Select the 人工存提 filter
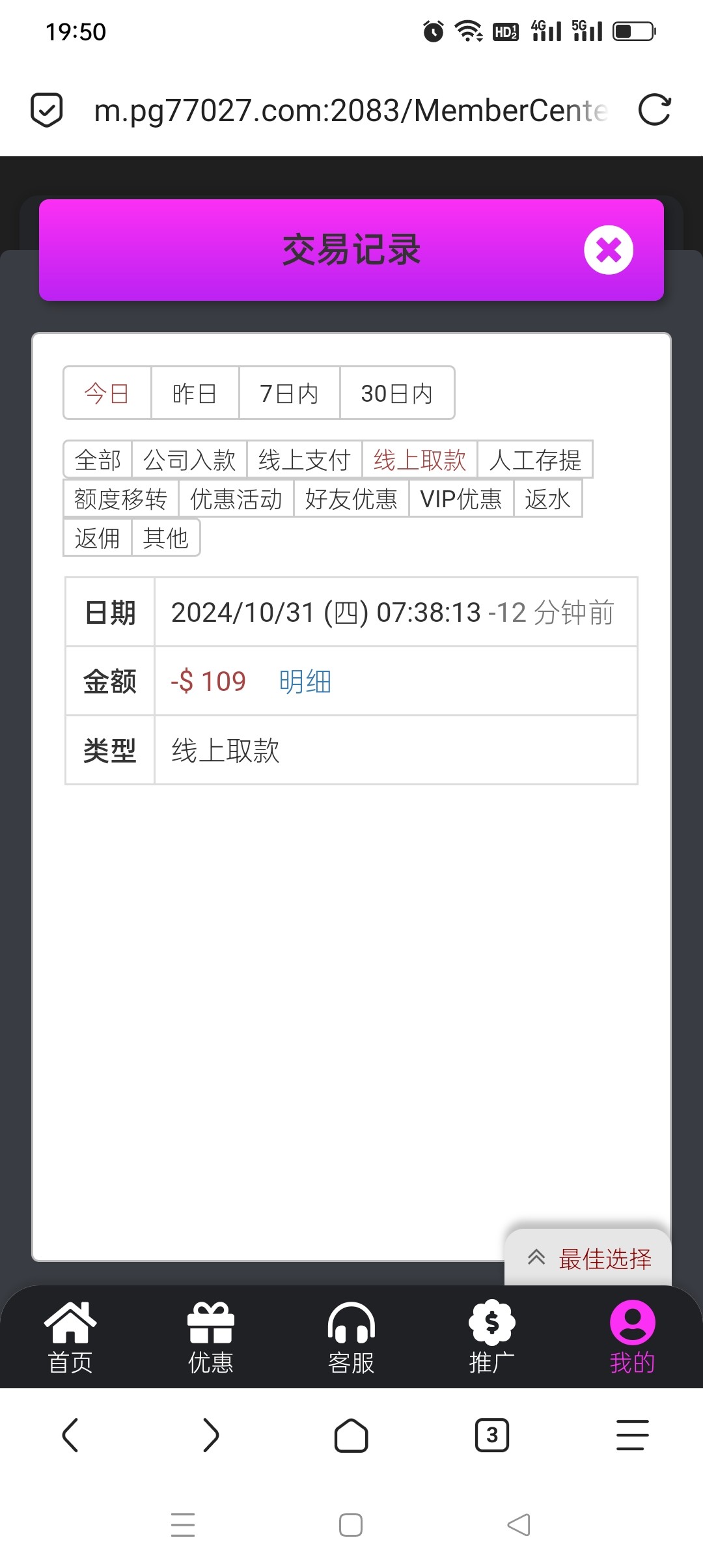703x1568 pixels. click(534, 460)
